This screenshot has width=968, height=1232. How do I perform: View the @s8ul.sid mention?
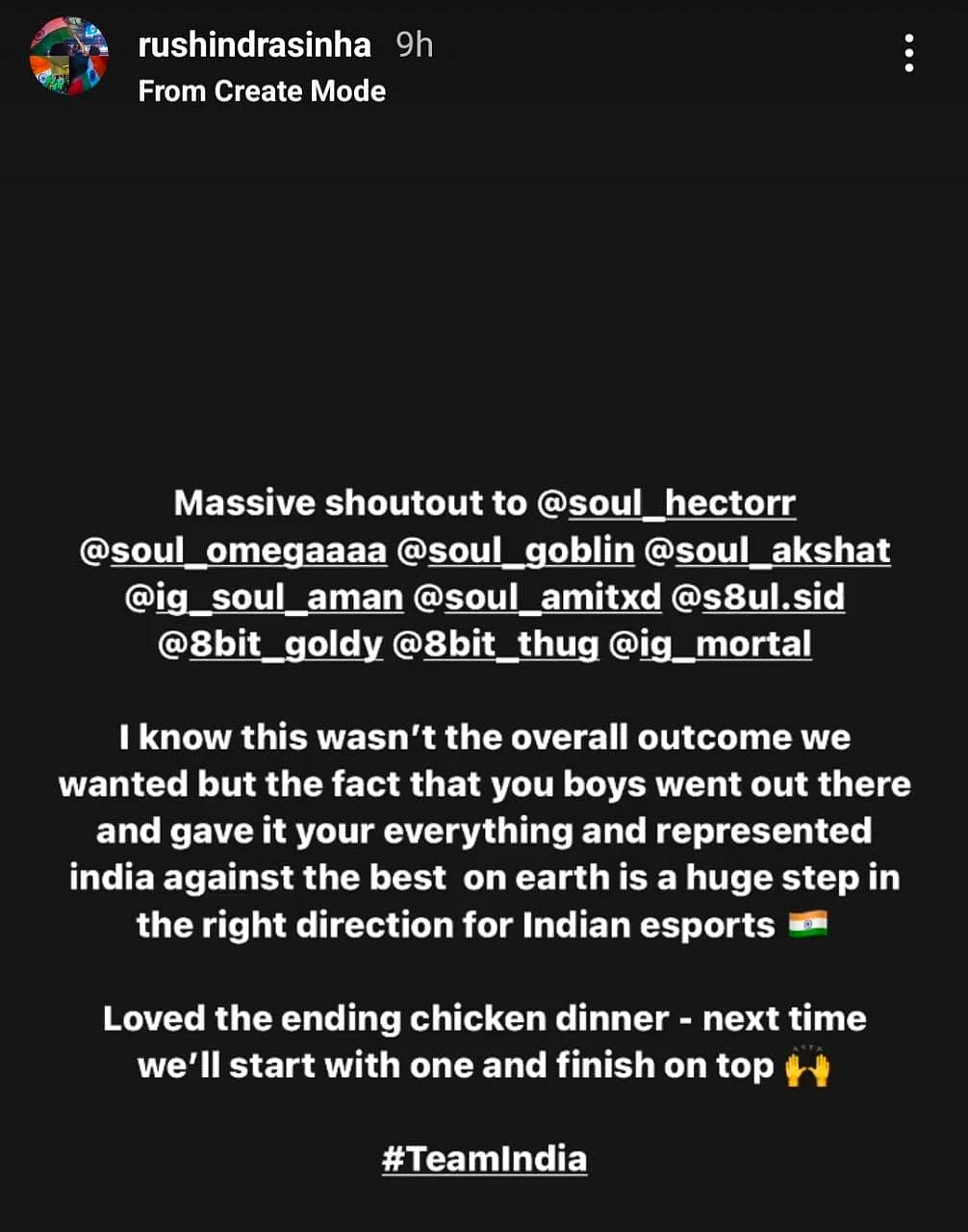click(x=757, y=598)
